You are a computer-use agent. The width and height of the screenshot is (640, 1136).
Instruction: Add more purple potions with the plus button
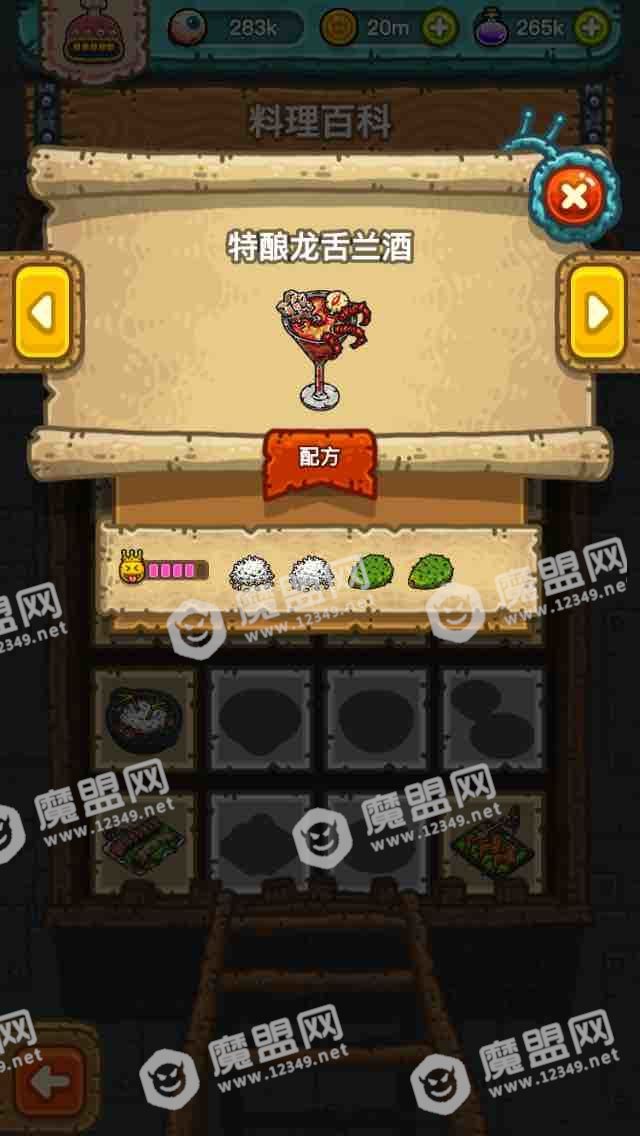[592, 28]
